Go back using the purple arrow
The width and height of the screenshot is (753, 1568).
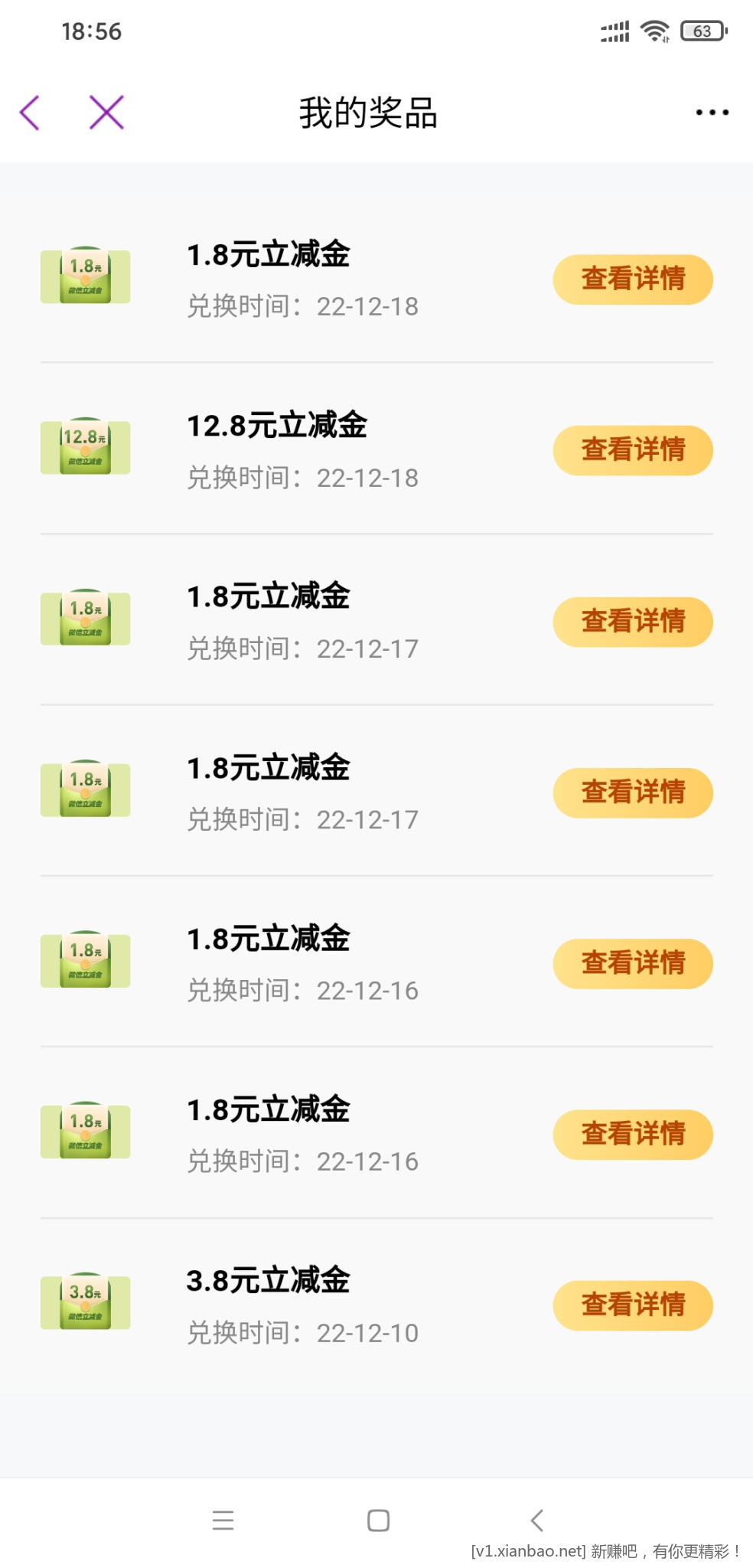(x=30, y=113)
